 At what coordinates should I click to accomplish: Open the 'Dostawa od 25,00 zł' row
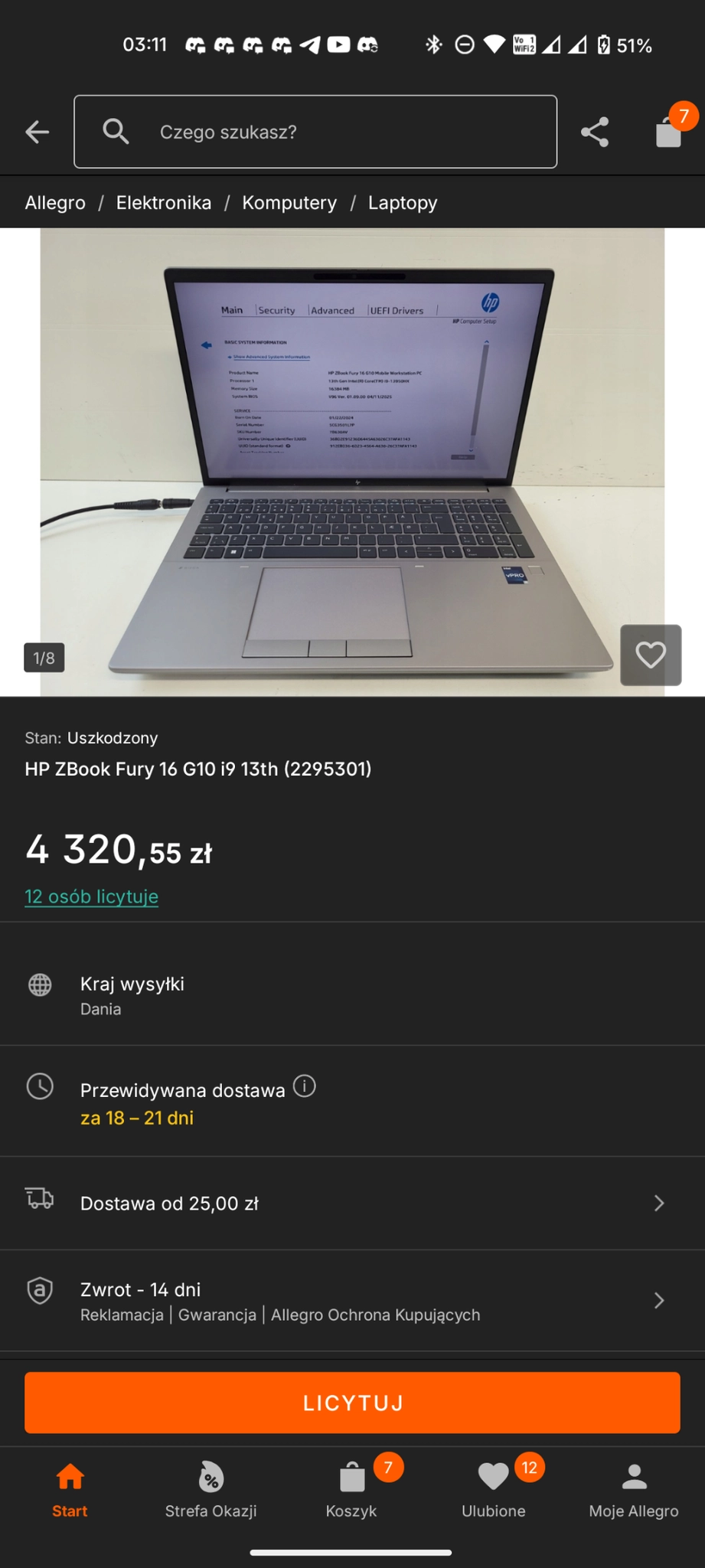pos(352,1203)
